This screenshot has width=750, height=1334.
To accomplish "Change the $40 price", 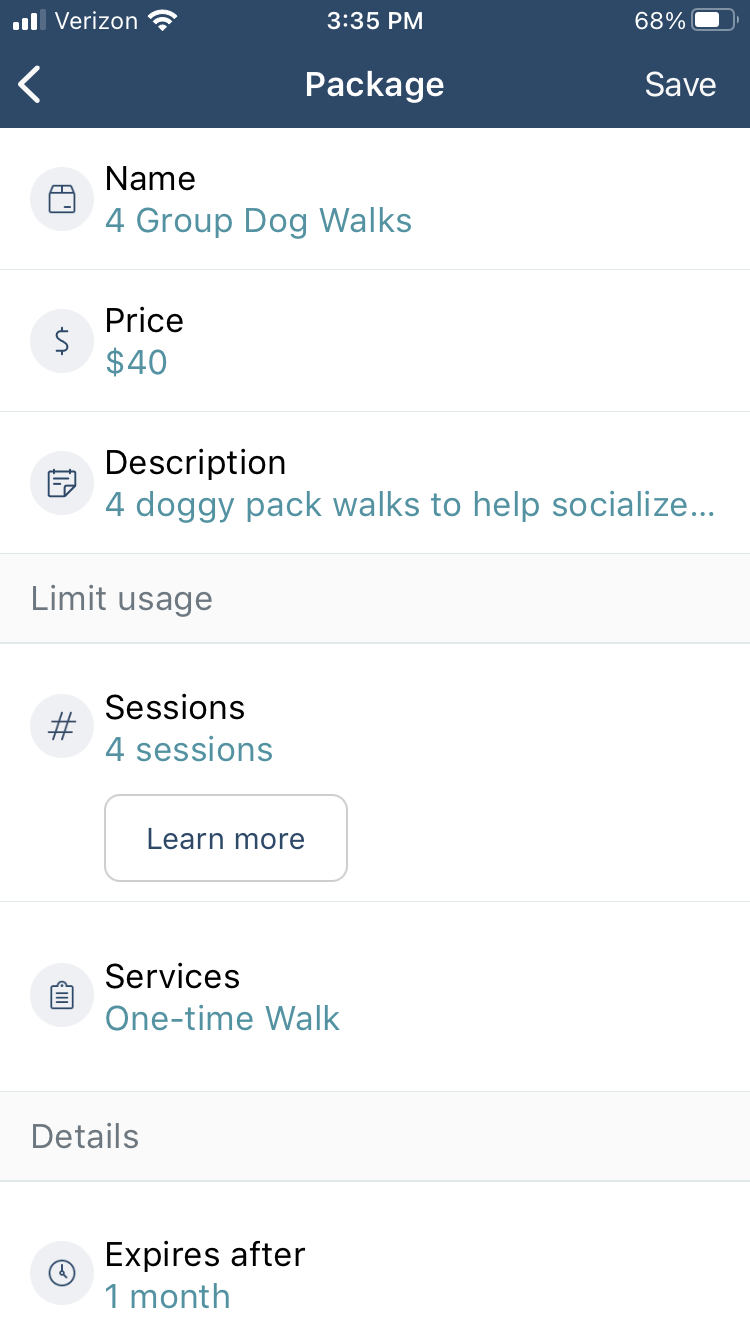I will pyautogui.click(x=375, y=341).
